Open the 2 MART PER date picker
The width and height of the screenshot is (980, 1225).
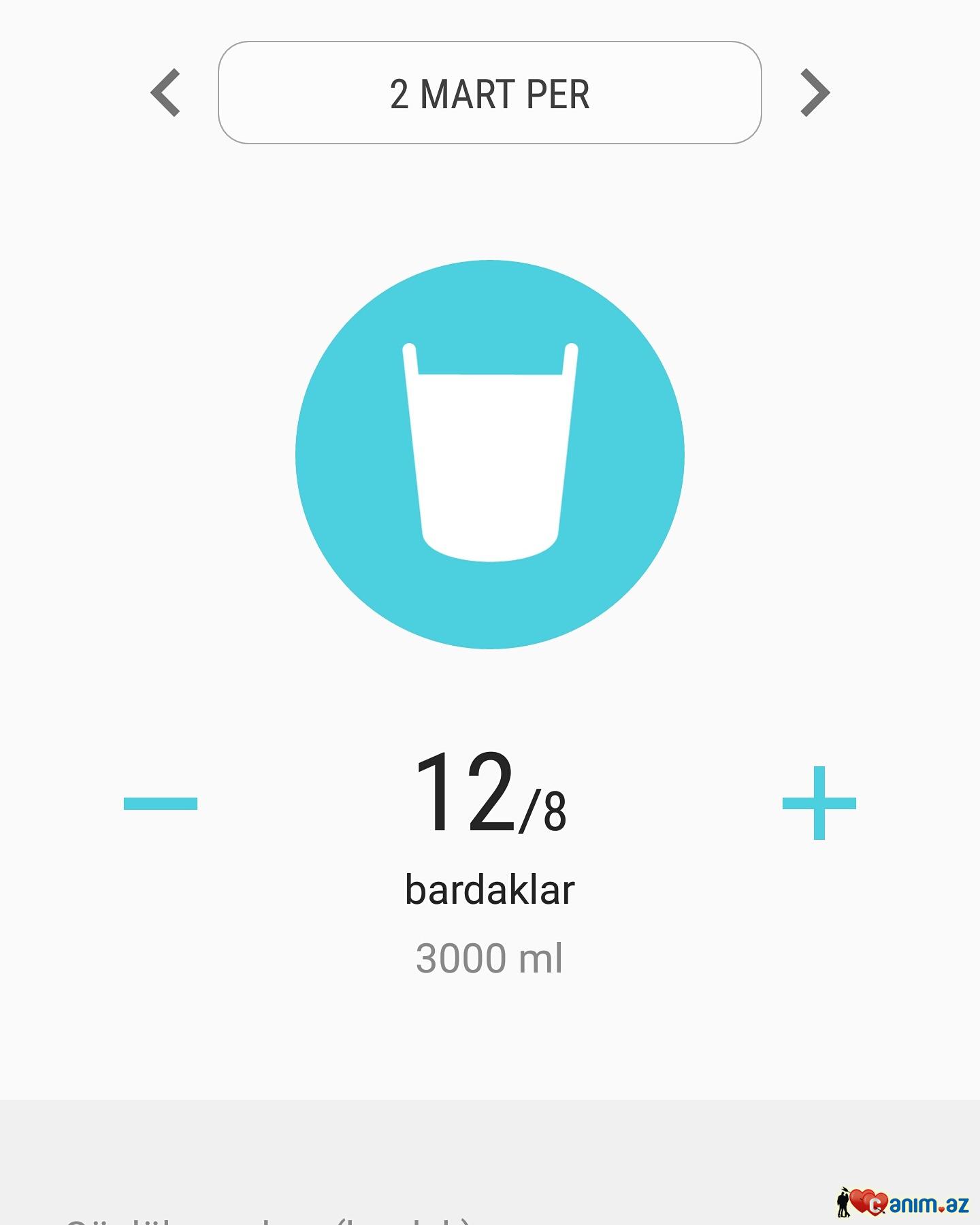tap(489, 93)
